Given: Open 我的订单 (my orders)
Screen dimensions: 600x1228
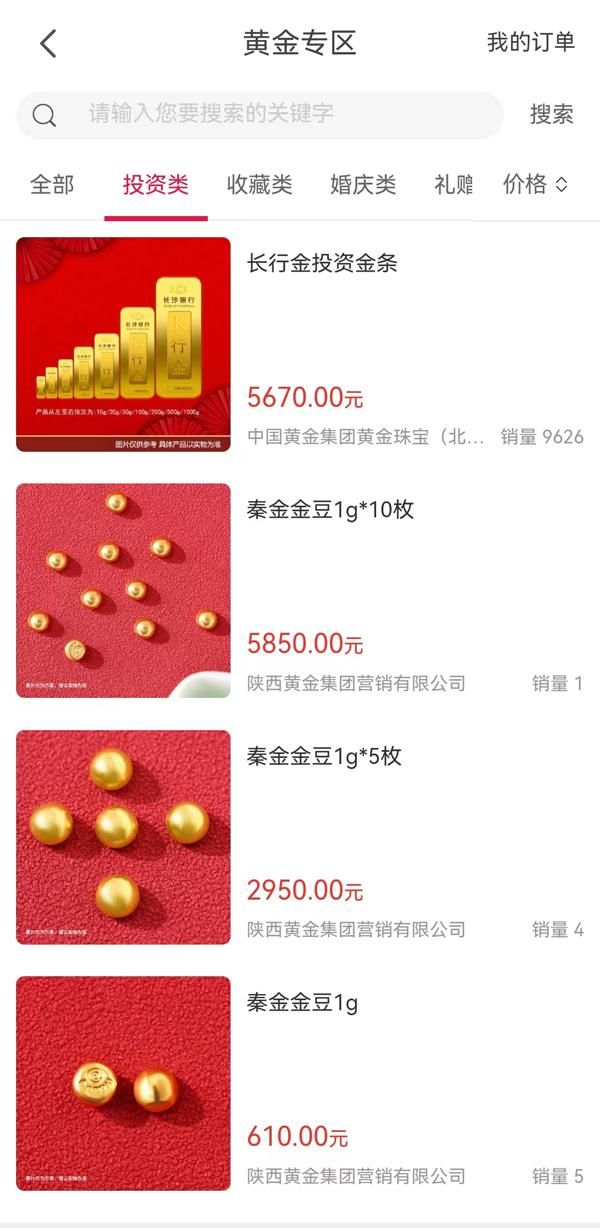Looking at the screenshot, I should click(530, 42).
